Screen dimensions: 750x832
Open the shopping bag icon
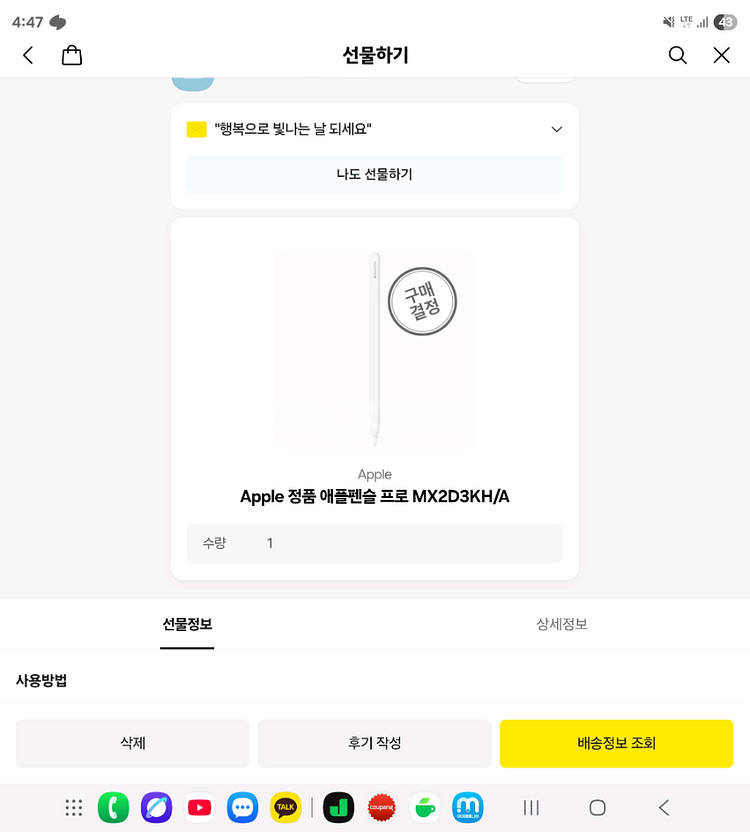pos(72,56)
